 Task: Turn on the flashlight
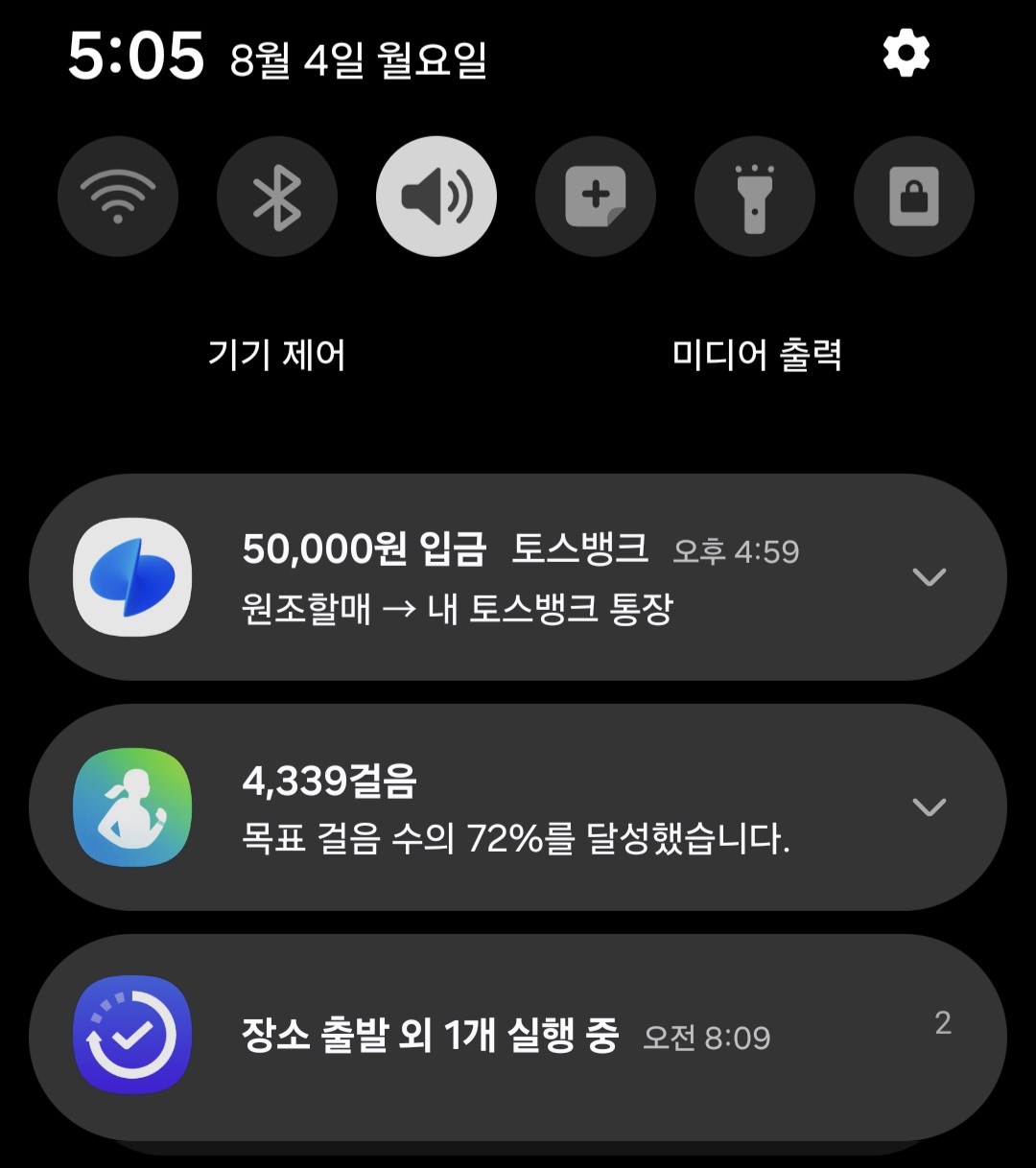coord(755,197)
